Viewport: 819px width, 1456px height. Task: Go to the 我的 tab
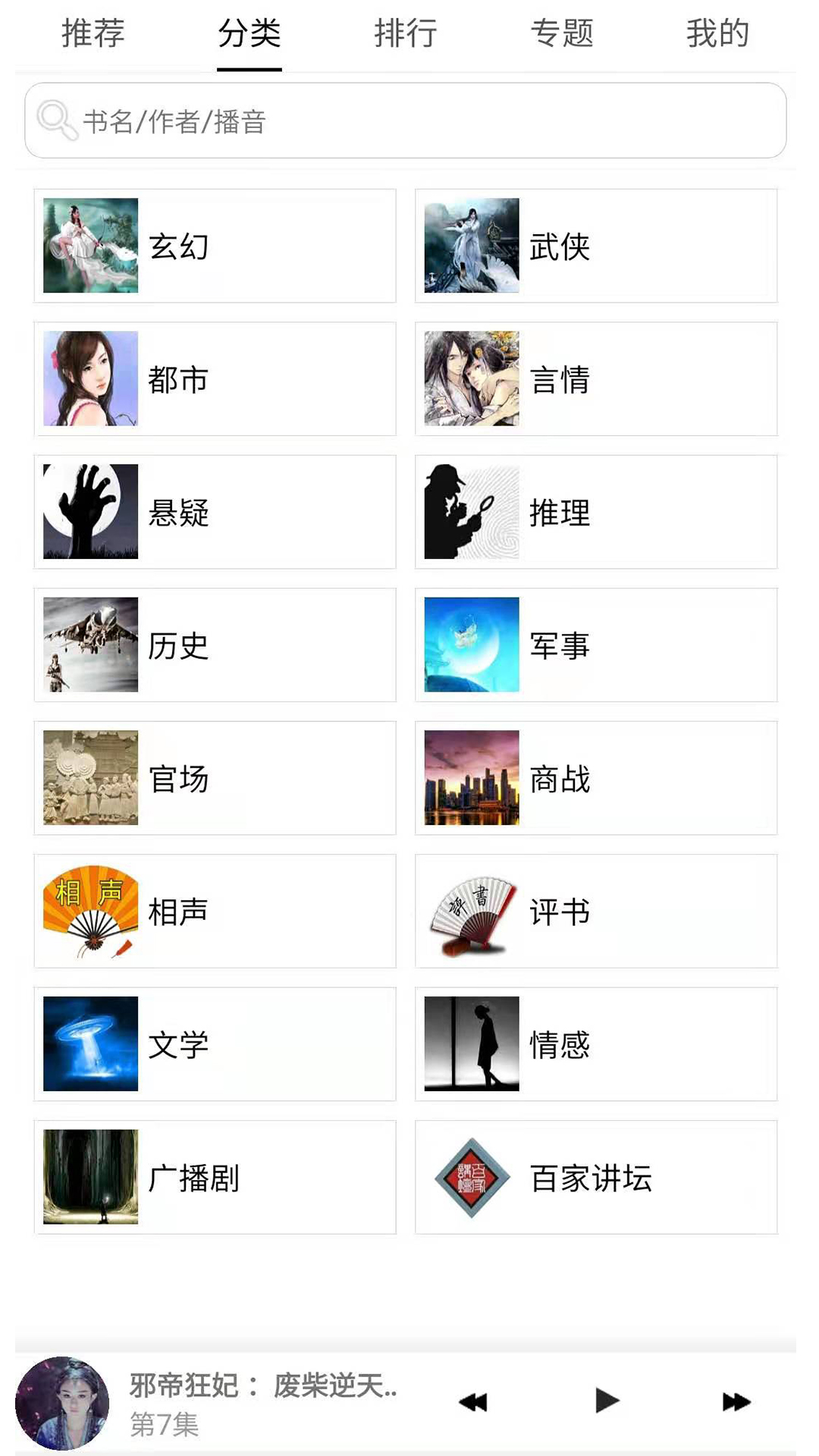point(717,34)
